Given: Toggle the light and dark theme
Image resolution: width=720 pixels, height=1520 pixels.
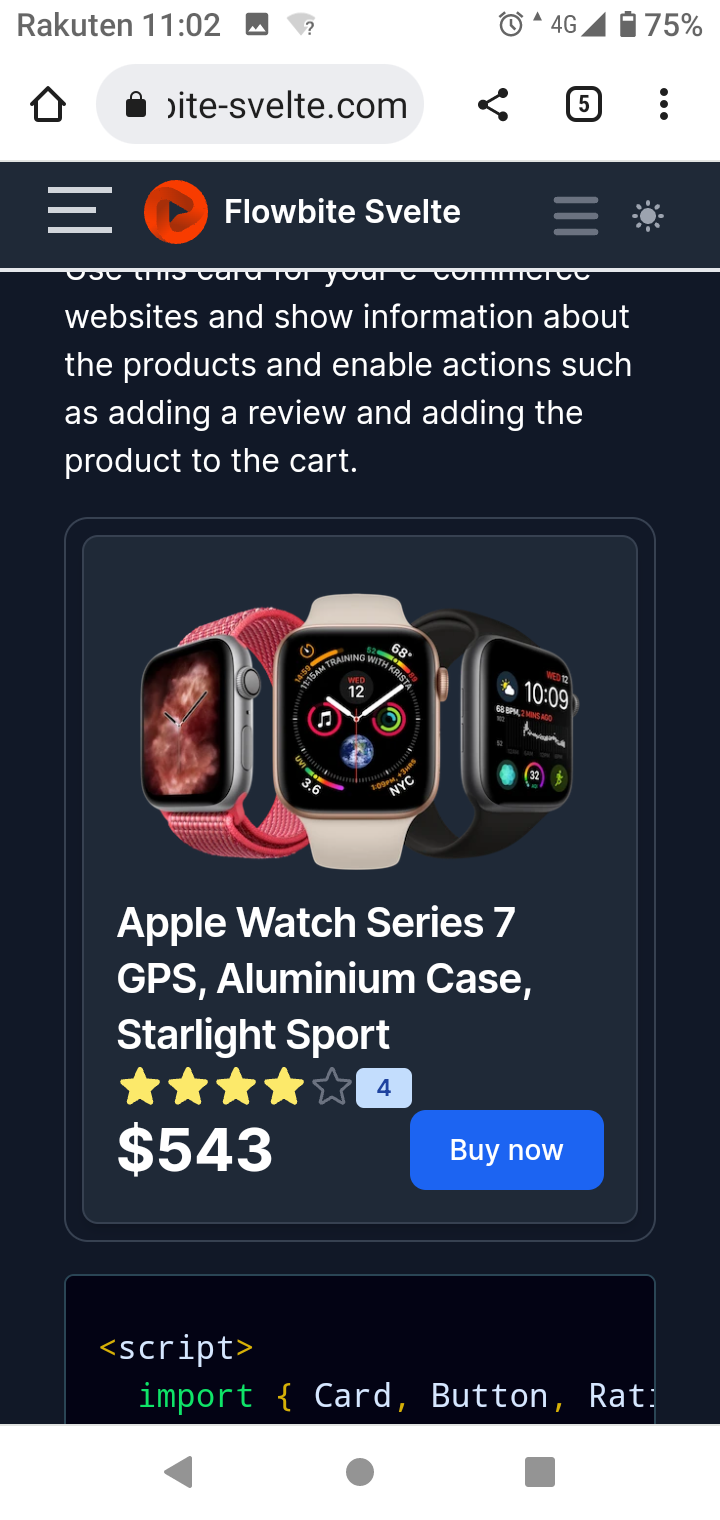Looking at the screenshot, I should tap(648, 216).
